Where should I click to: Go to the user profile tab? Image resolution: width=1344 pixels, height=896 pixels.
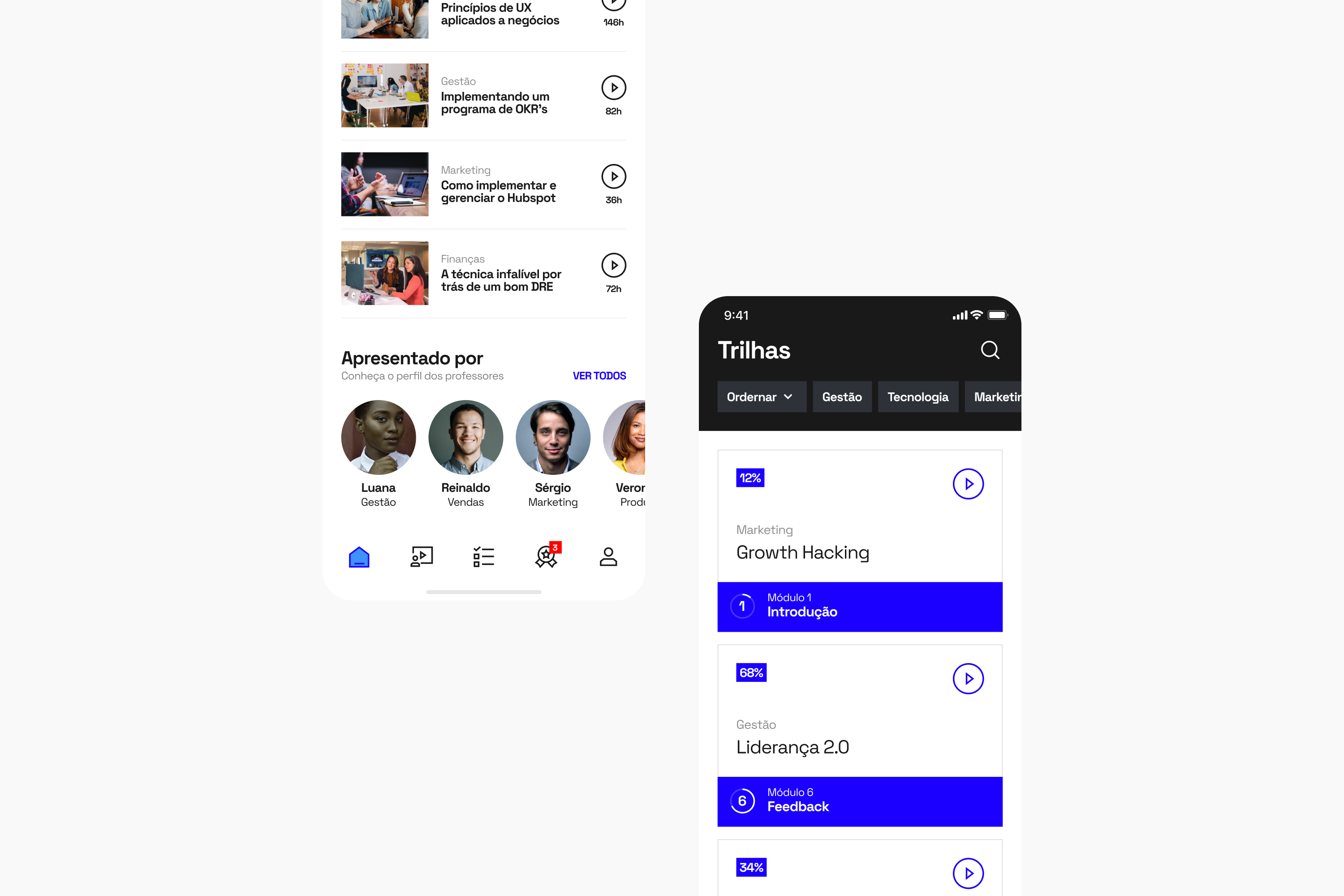[x=608, y=557]
